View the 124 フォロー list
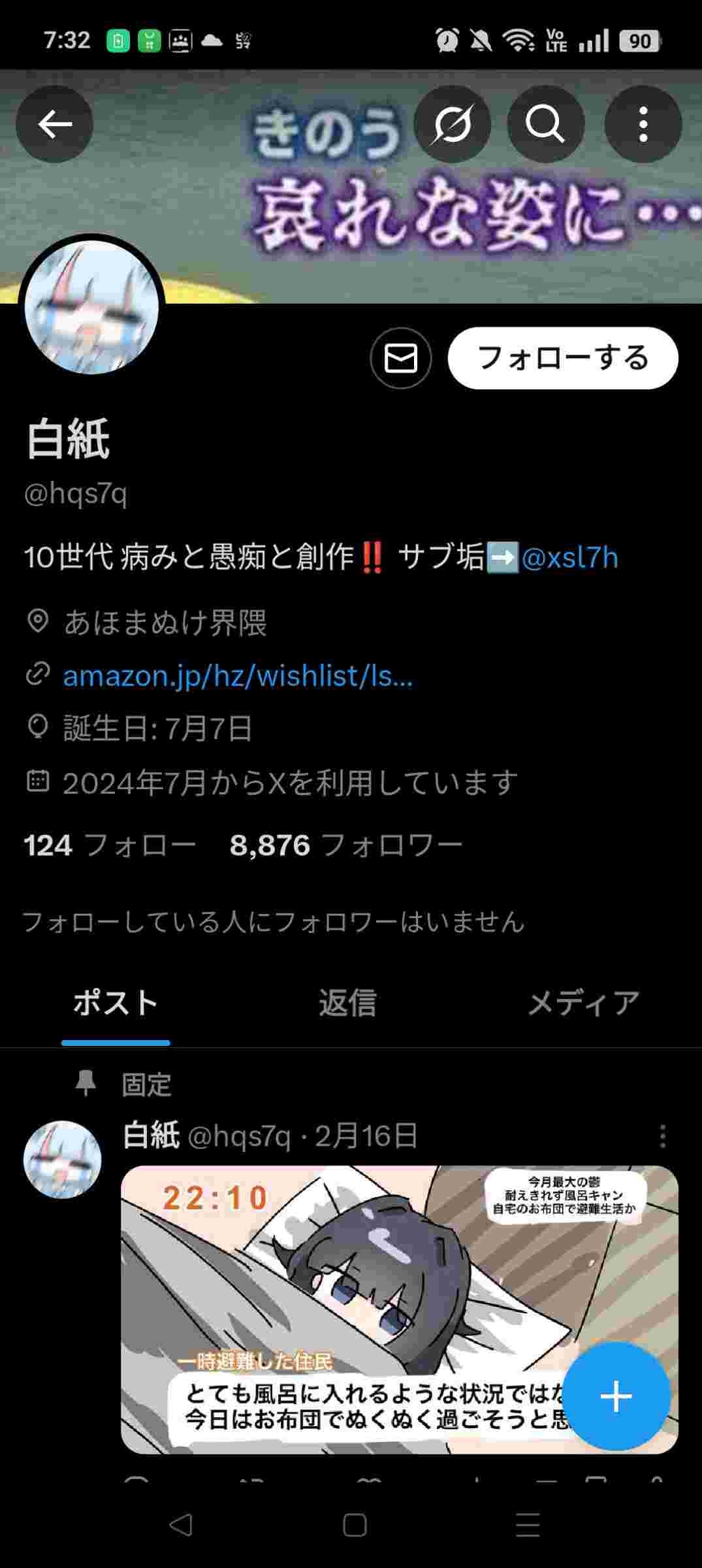 point(110,845)
